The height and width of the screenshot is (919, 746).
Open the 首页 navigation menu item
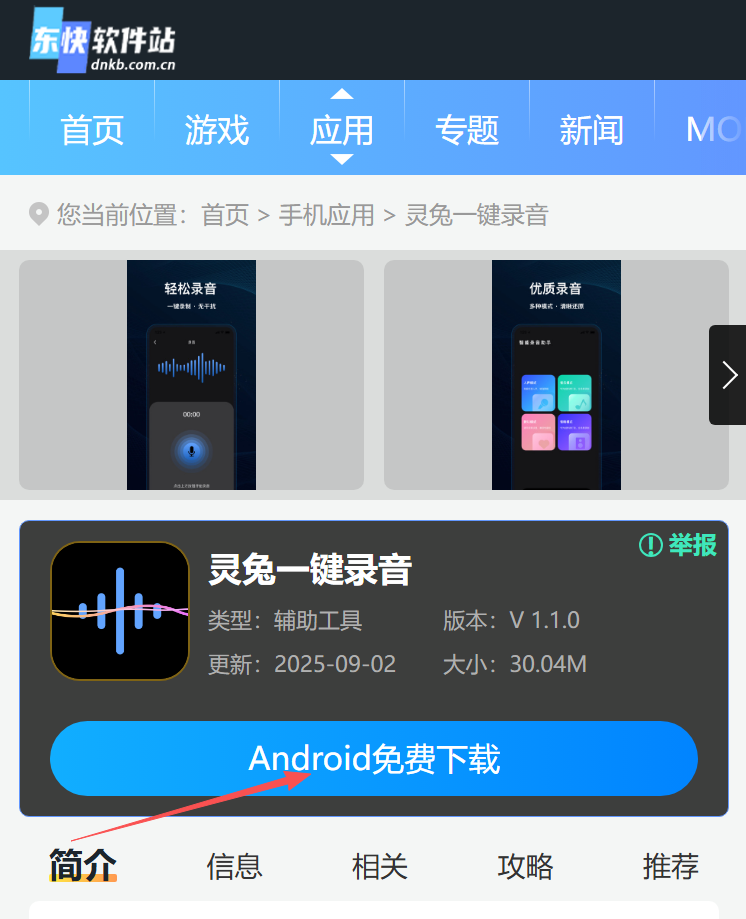[91, 128]
